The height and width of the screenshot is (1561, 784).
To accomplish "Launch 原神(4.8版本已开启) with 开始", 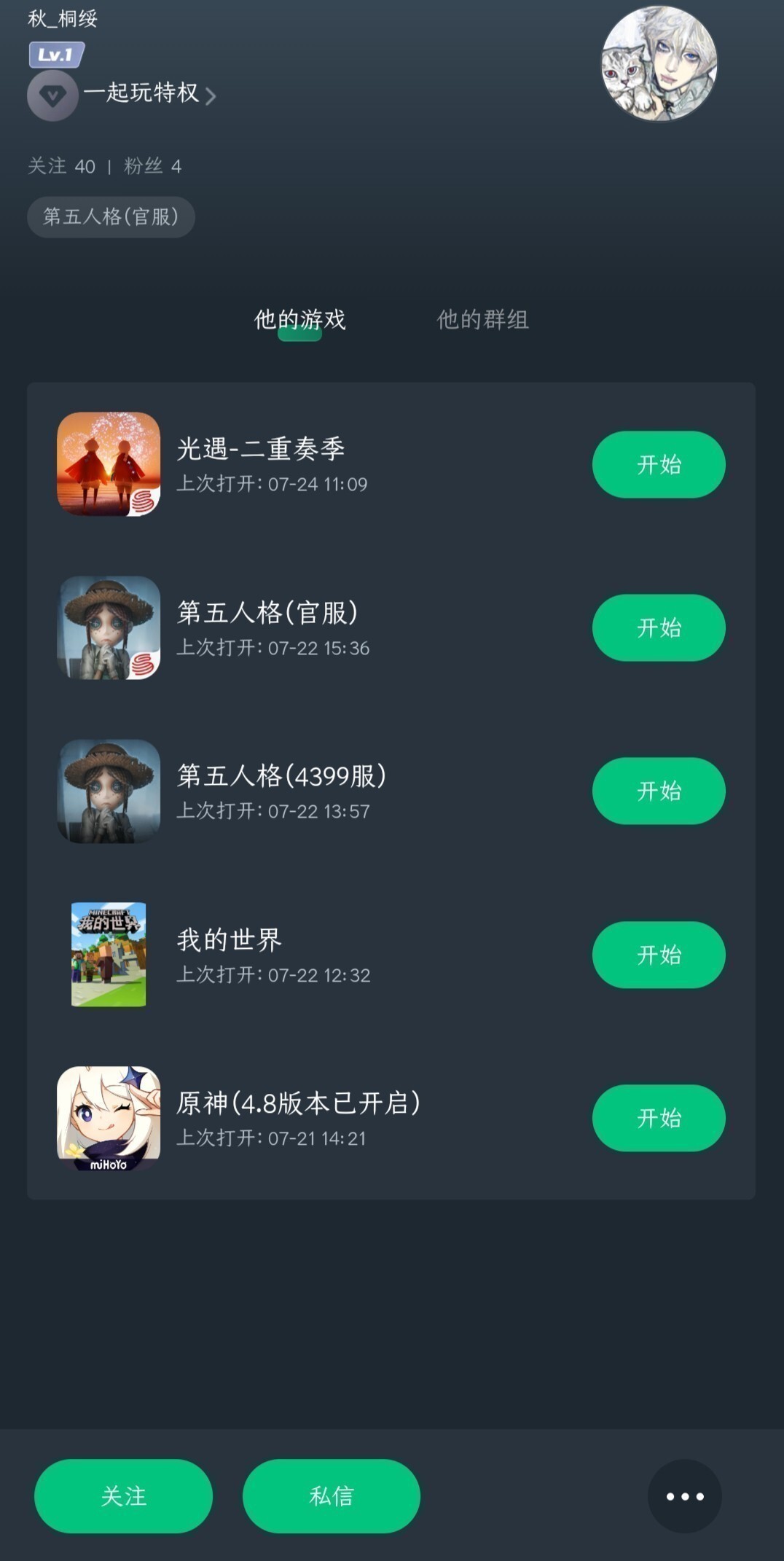I will tap(659, 1118).
